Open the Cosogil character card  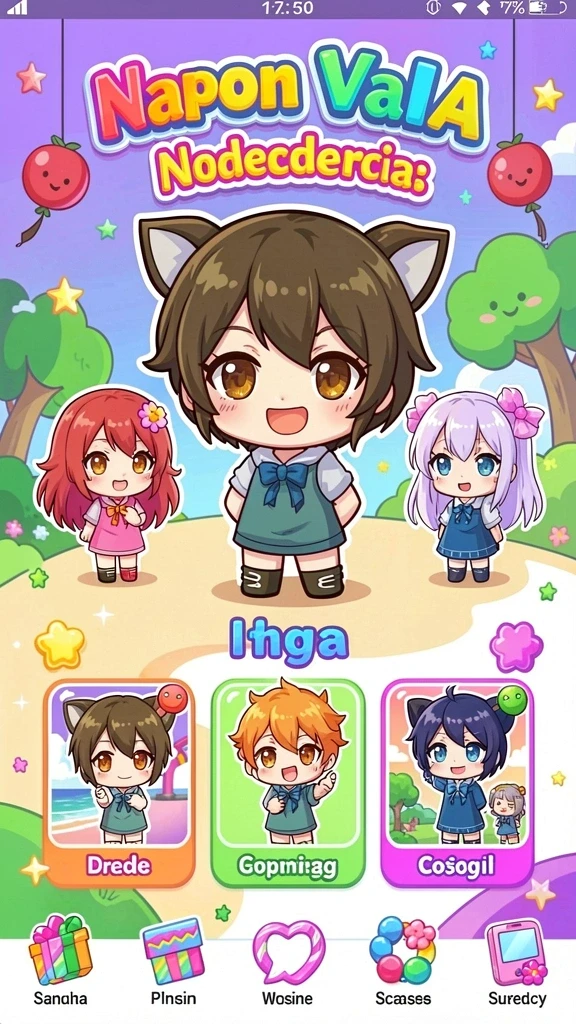tap(457, 782)
